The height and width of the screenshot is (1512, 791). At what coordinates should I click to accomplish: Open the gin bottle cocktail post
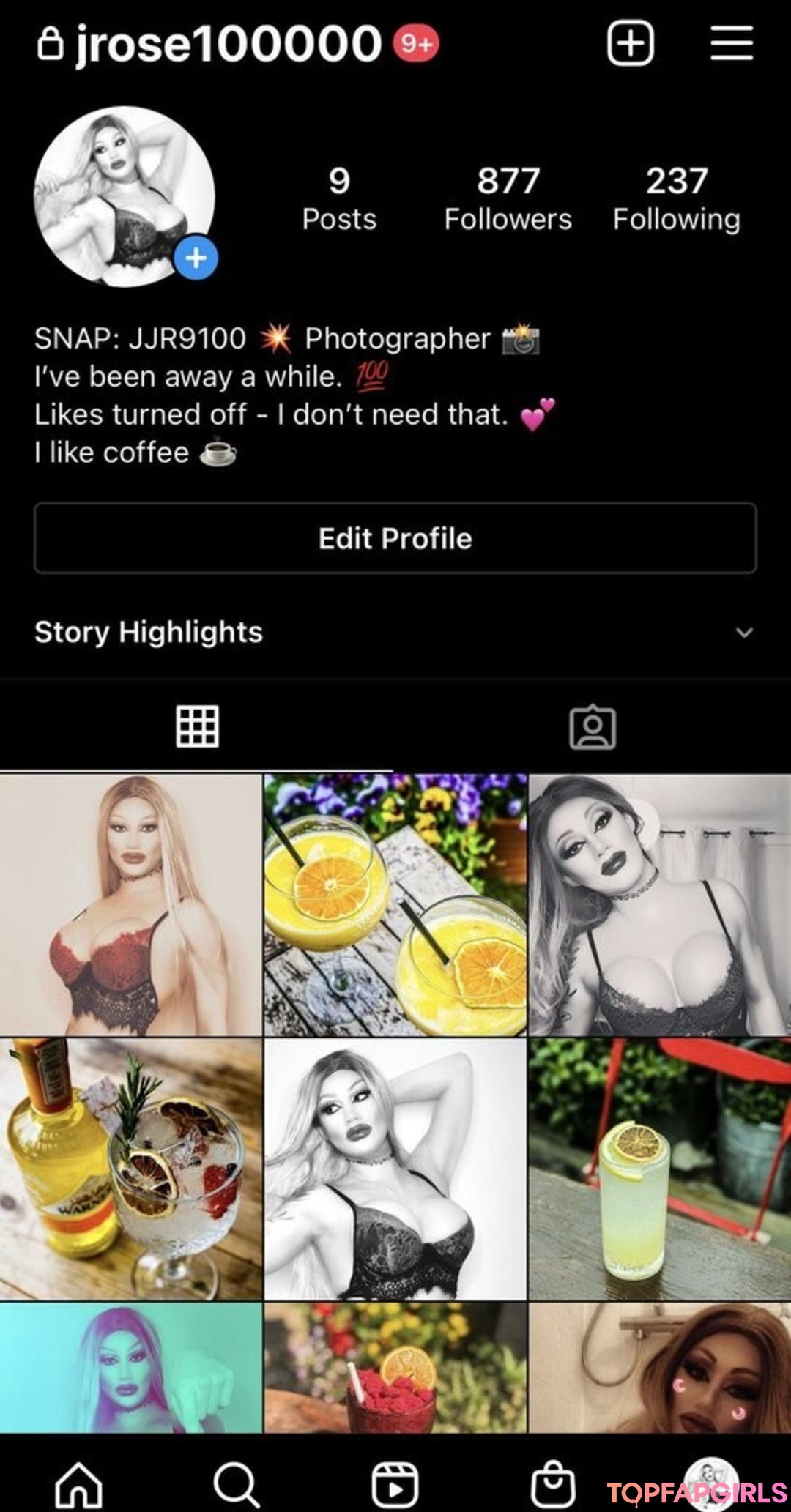coord(131,1169)
